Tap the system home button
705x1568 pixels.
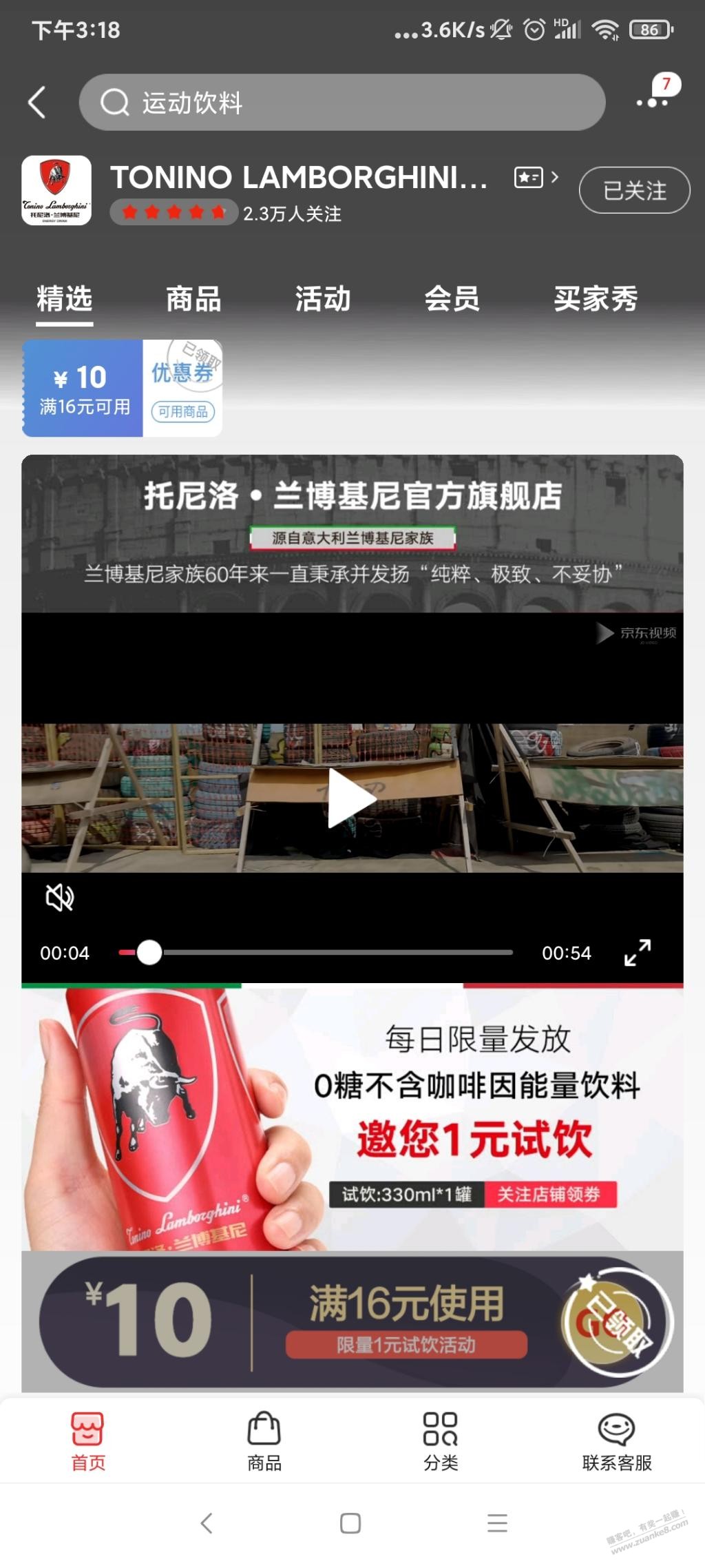(350, 1523)
